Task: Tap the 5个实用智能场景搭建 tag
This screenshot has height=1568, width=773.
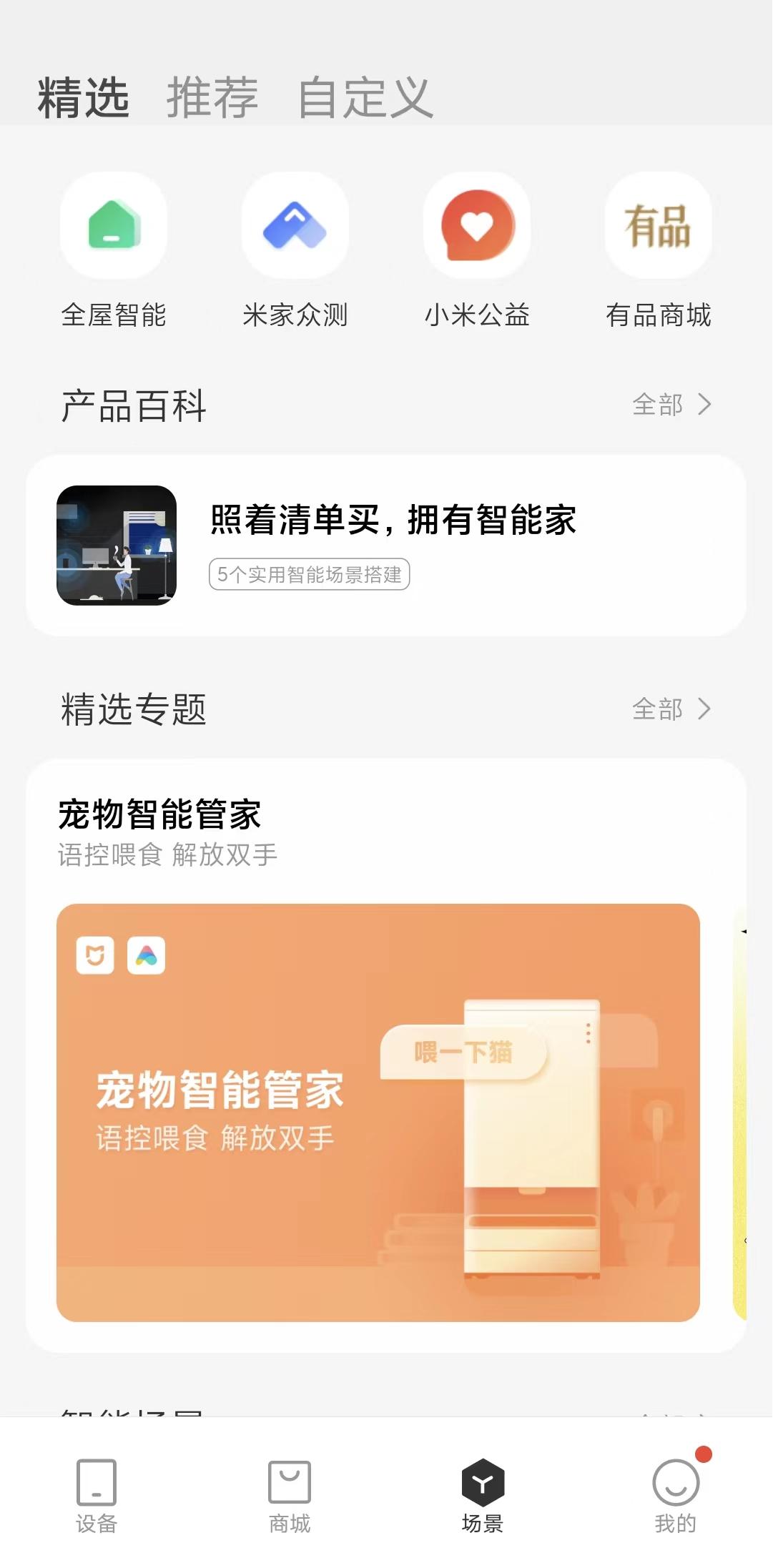Action: pyautogui.click(x=311, y=573)
